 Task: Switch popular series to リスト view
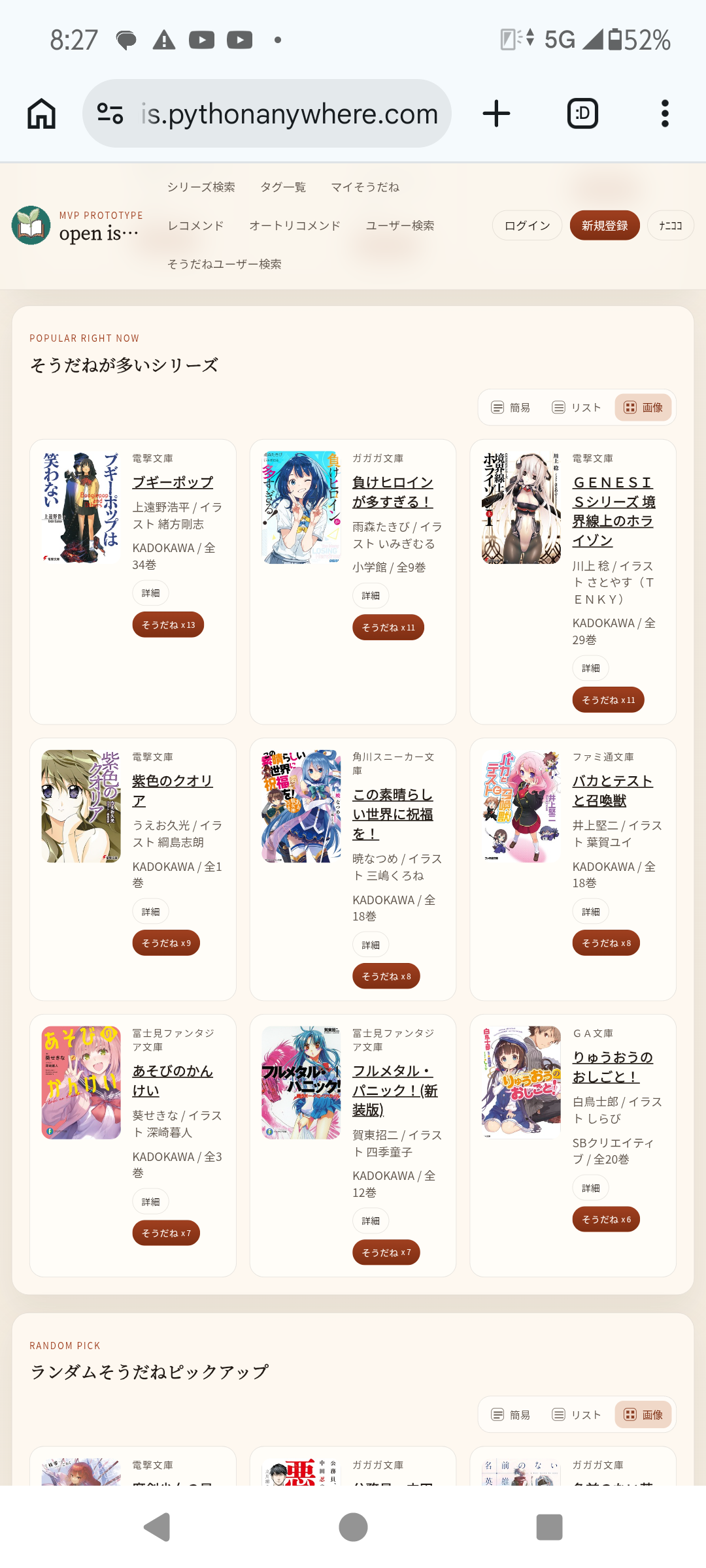coord(577,408)
